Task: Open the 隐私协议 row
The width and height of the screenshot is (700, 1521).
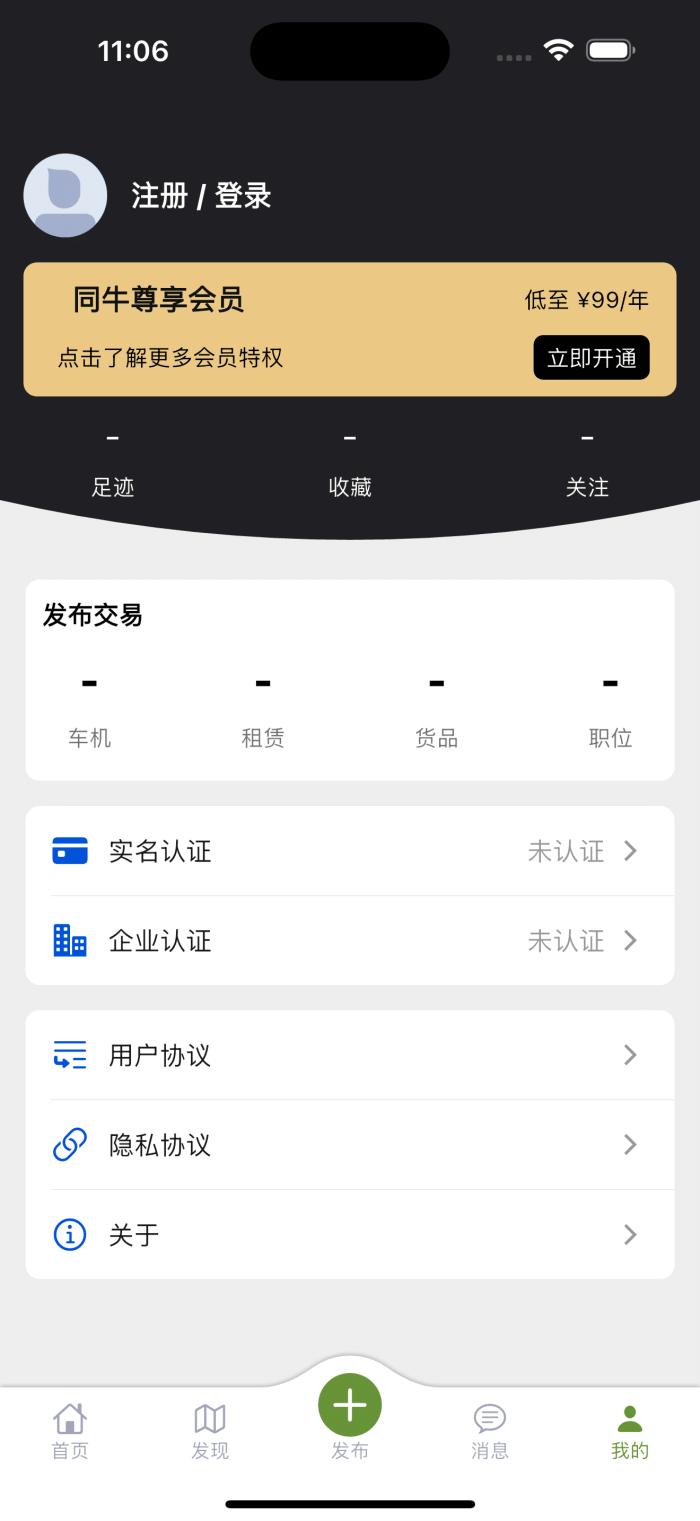Action: [350, 1145]
